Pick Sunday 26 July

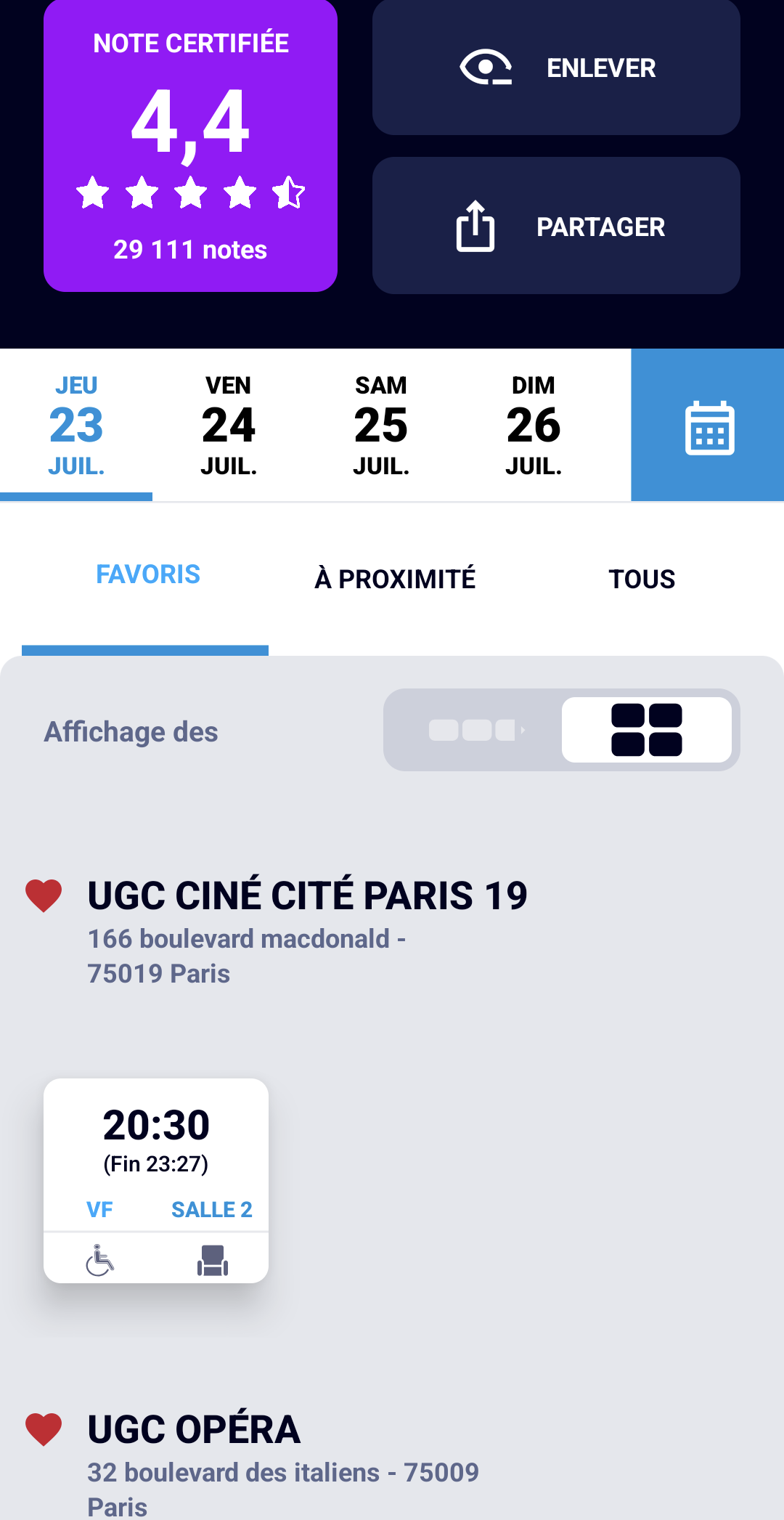pos(534,425)
